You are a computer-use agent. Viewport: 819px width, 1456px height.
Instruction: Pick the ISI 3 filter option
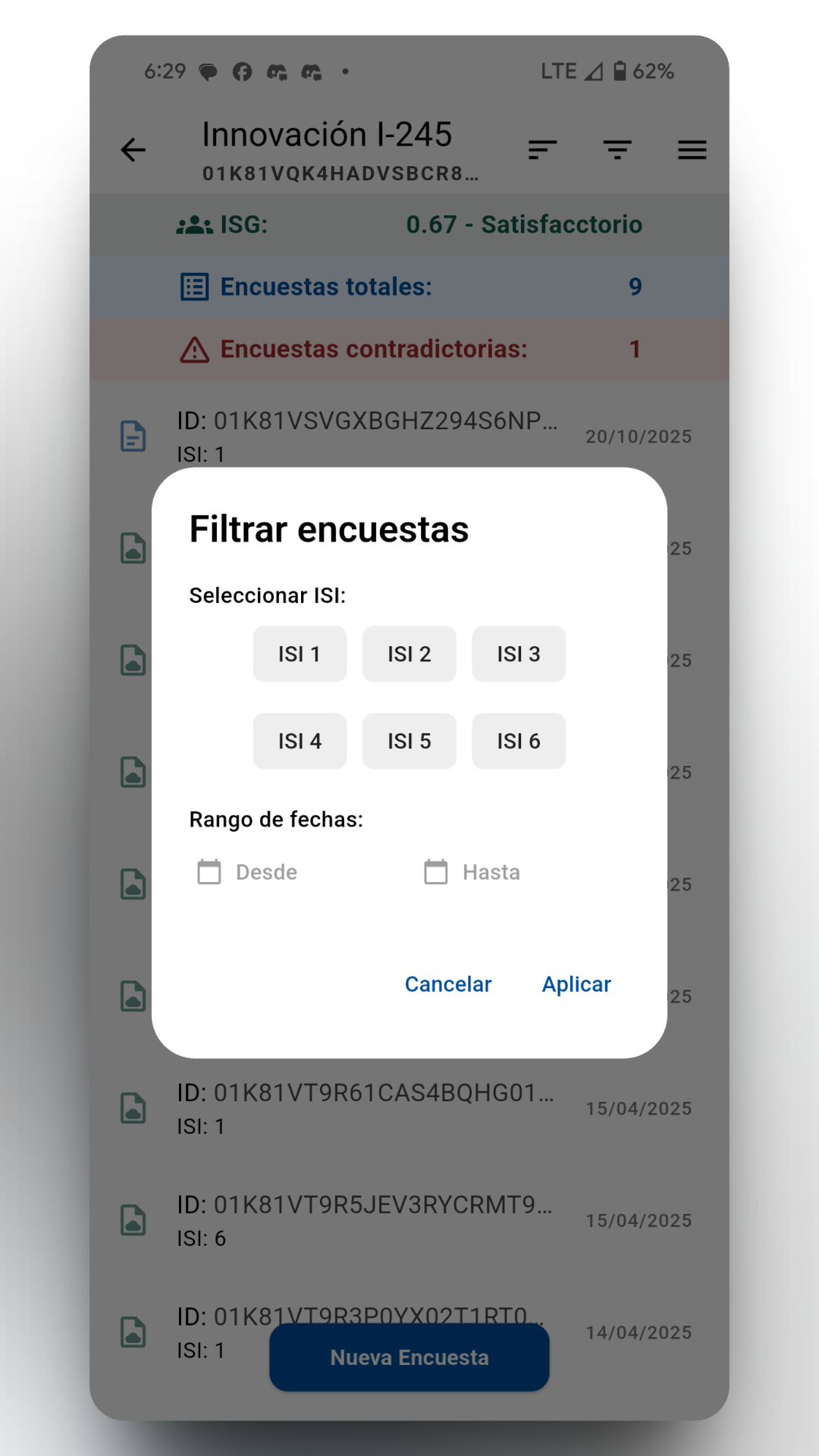coord(519,654)
